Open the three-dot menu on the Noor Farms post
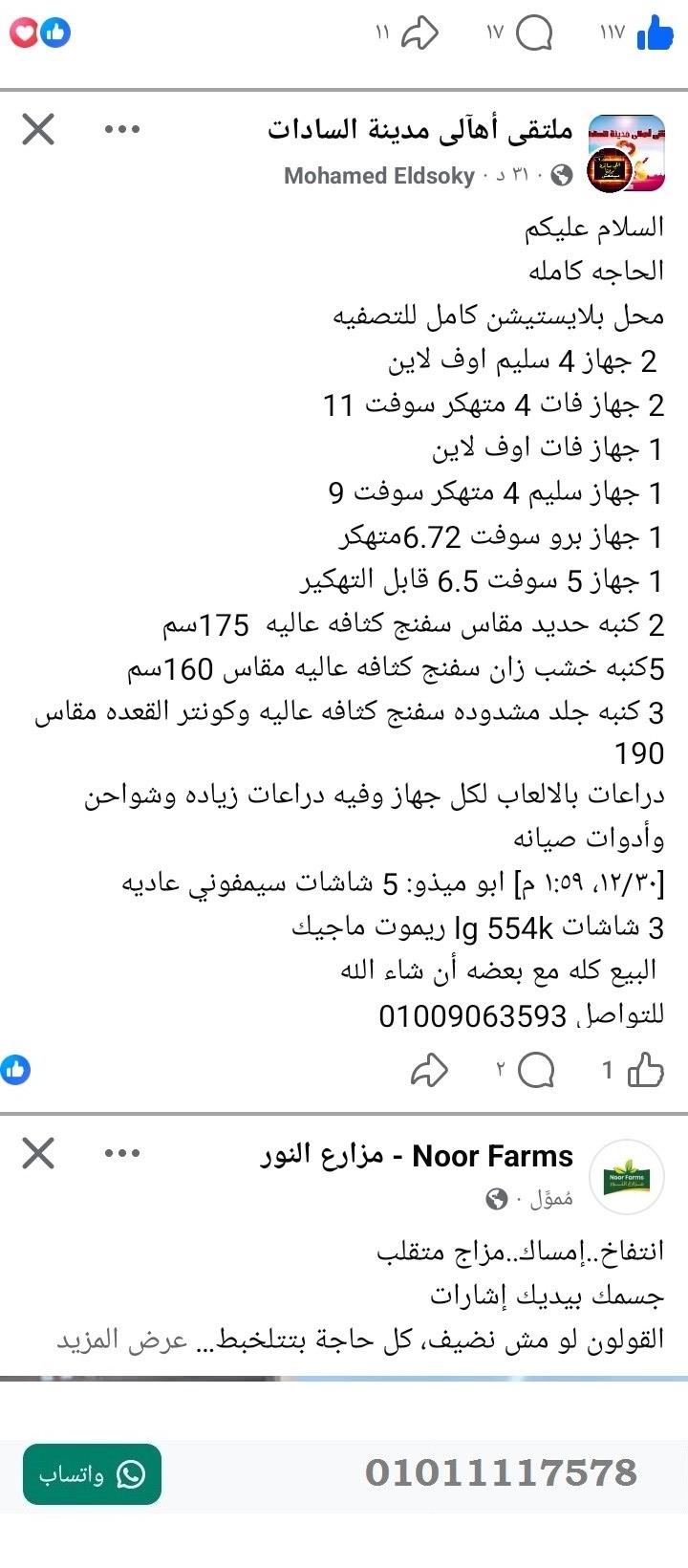This screenshot has height=1568, width=688. tap(122, 1154)
